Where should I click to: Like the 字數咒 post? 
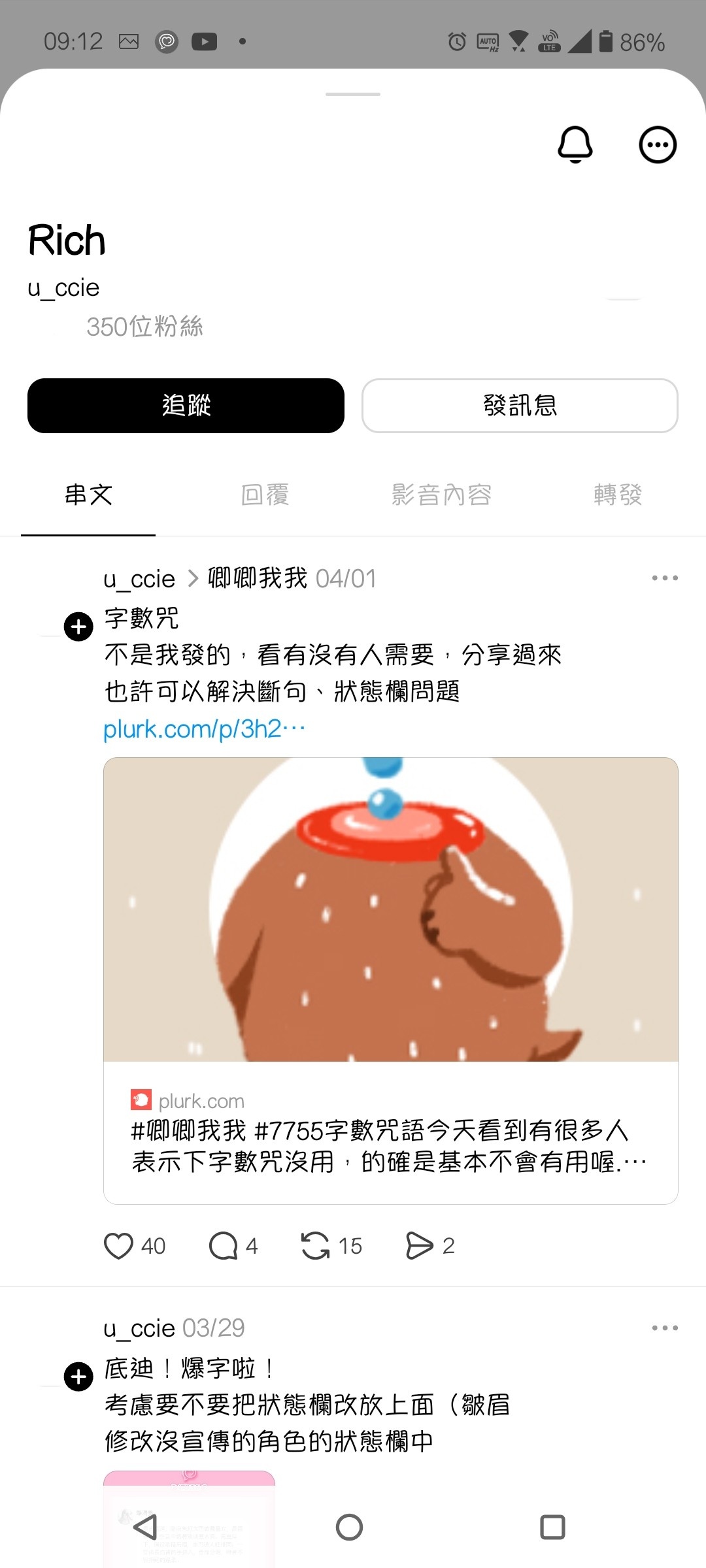[119, 1246]
